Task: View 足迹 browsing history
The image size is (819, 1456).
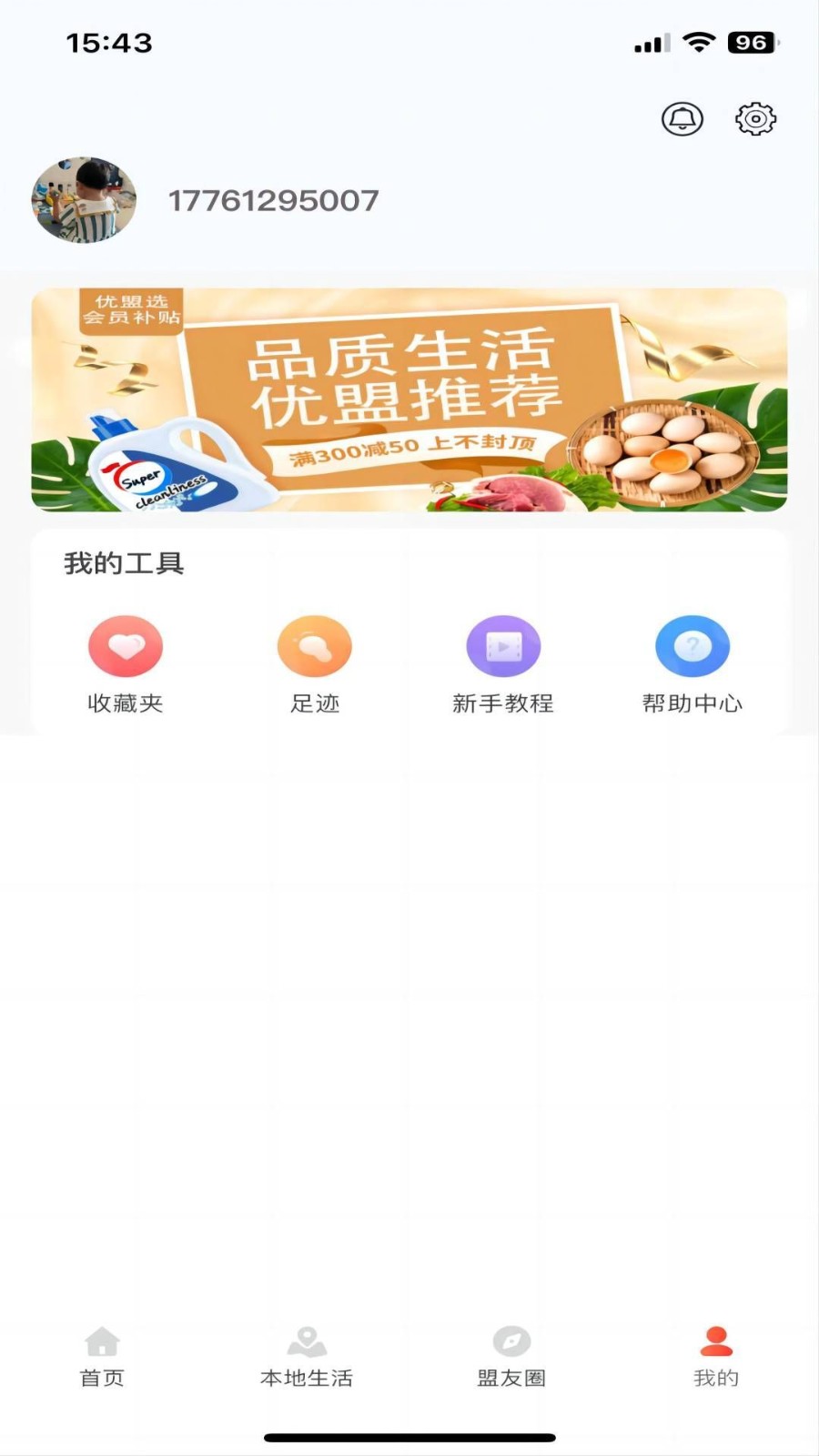Action: 315,664
